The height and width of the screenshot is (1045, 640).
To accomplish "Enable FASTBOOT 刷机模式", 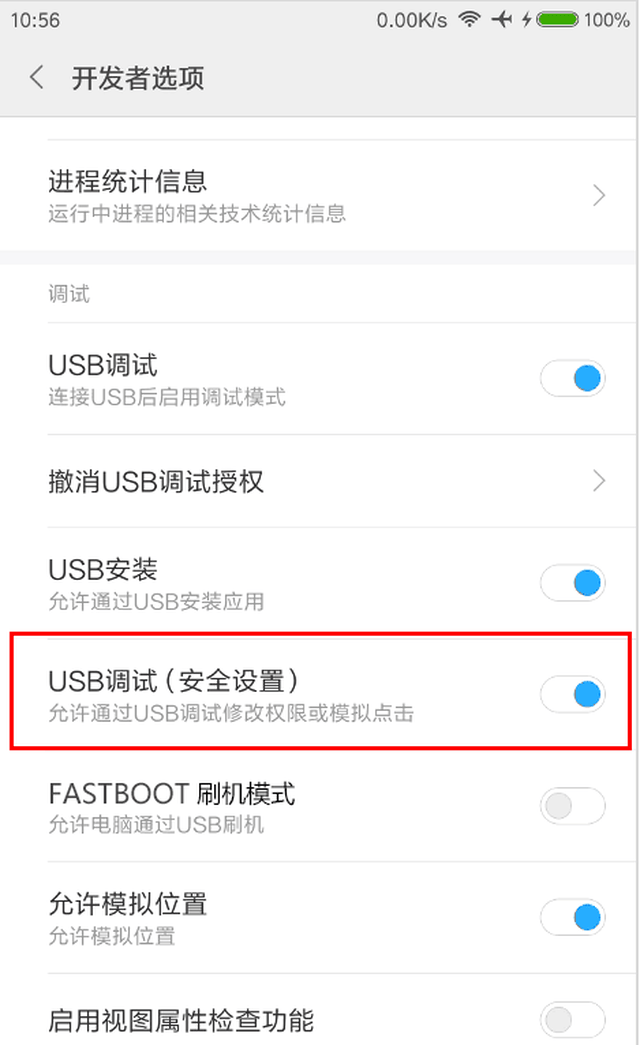I will pos(573,806).
